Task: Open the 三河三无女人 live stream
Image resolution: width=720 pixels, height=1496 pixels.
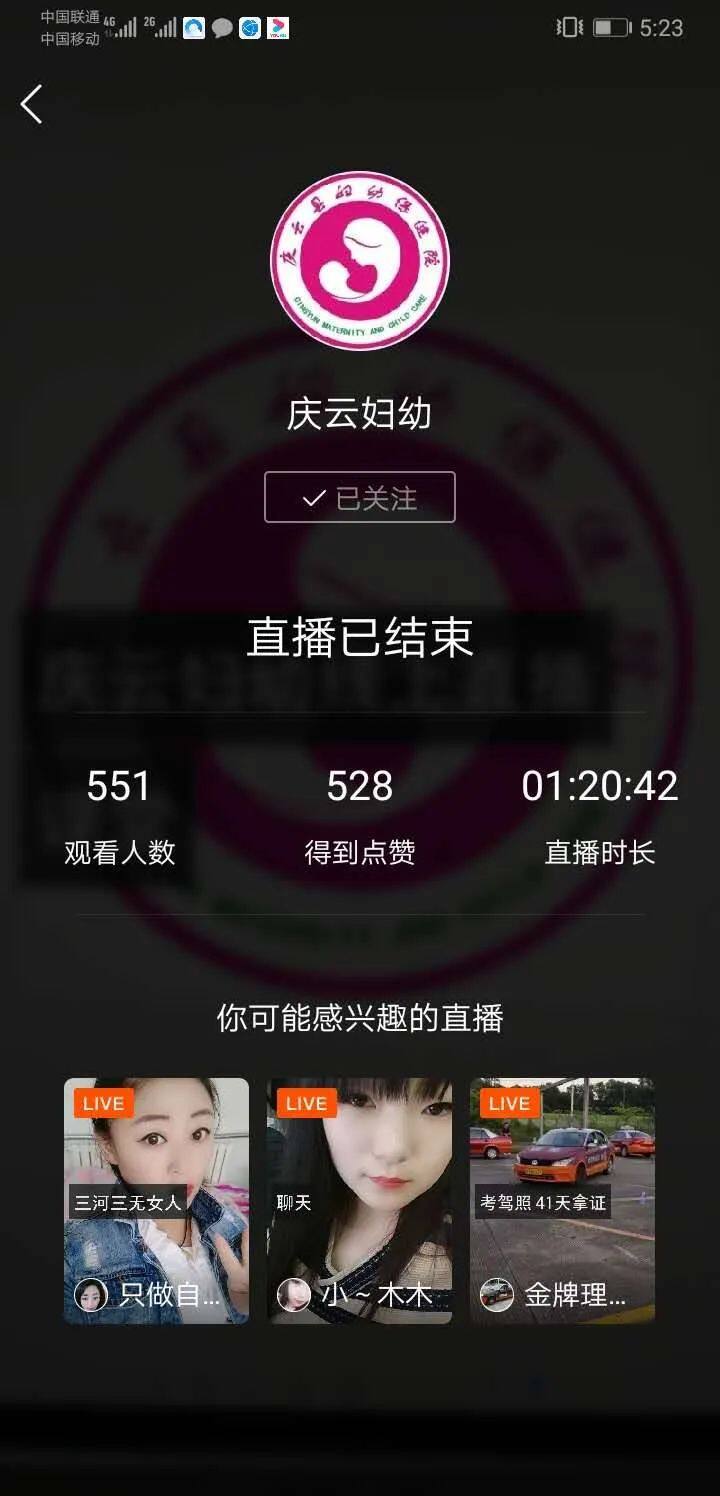Action: pyautogui.click(x=156, y=1200)
